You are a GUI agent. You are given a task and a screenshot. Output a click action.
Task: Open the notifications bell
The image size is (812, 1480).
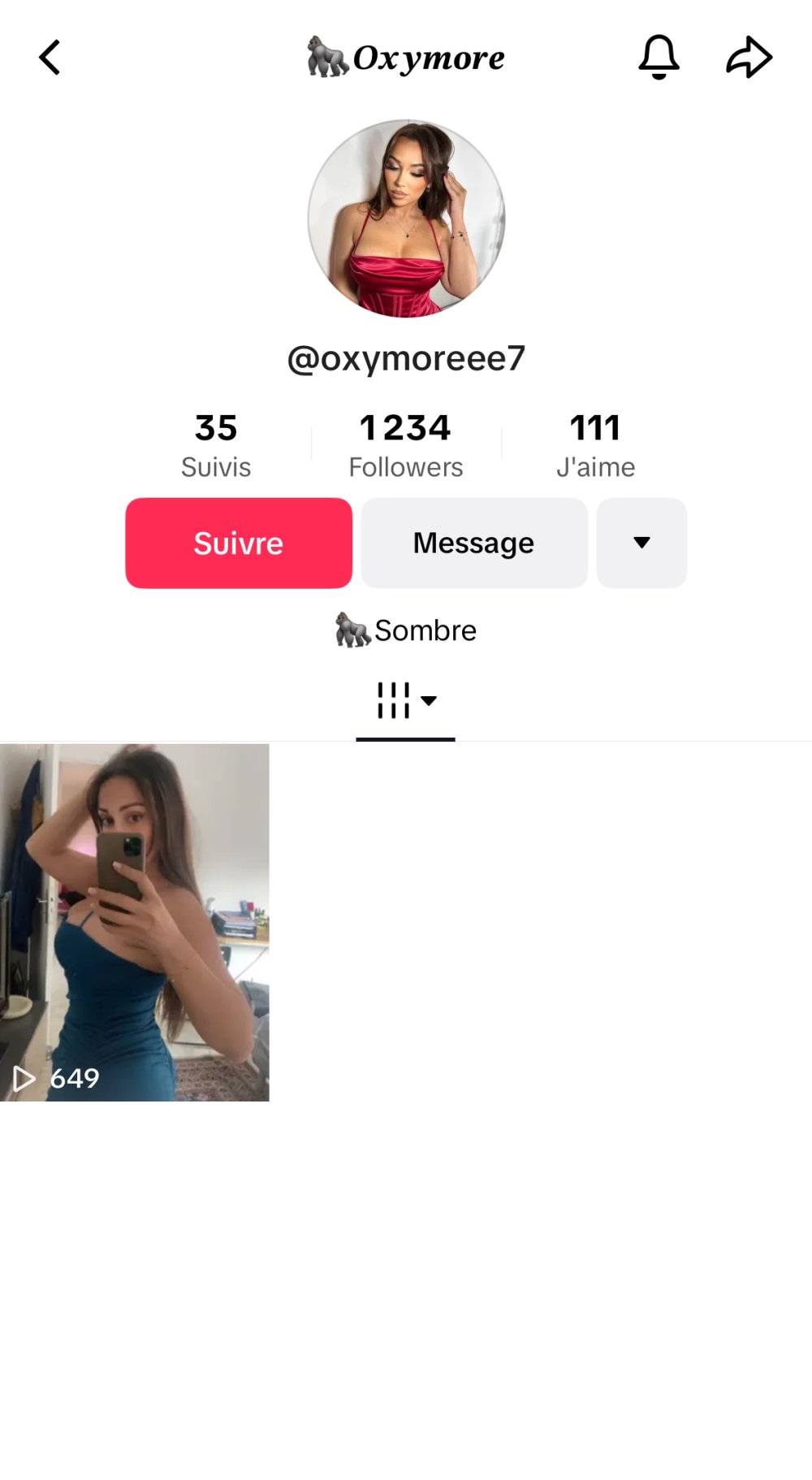click(x=659, y=57)
